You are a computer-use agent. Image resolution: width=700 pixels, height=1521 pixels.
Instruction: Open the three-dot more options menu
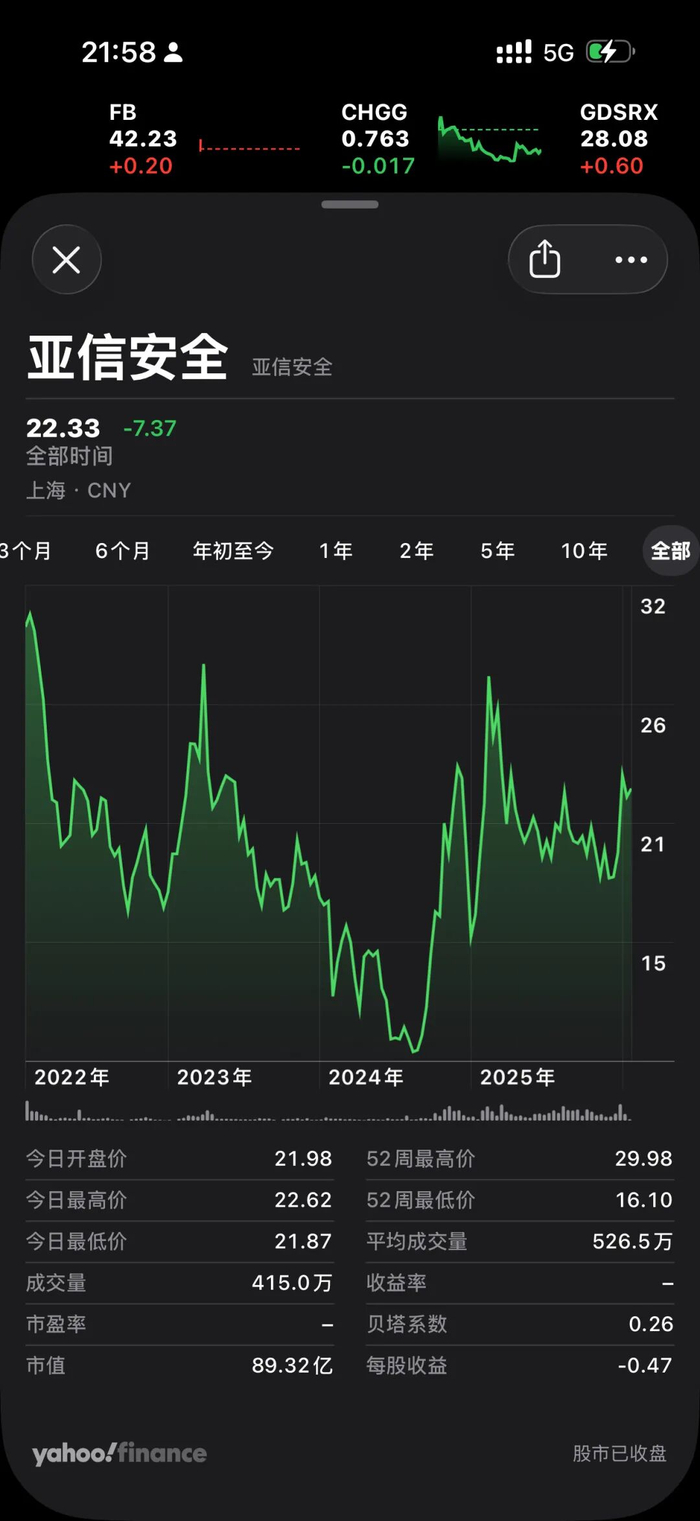631,260
